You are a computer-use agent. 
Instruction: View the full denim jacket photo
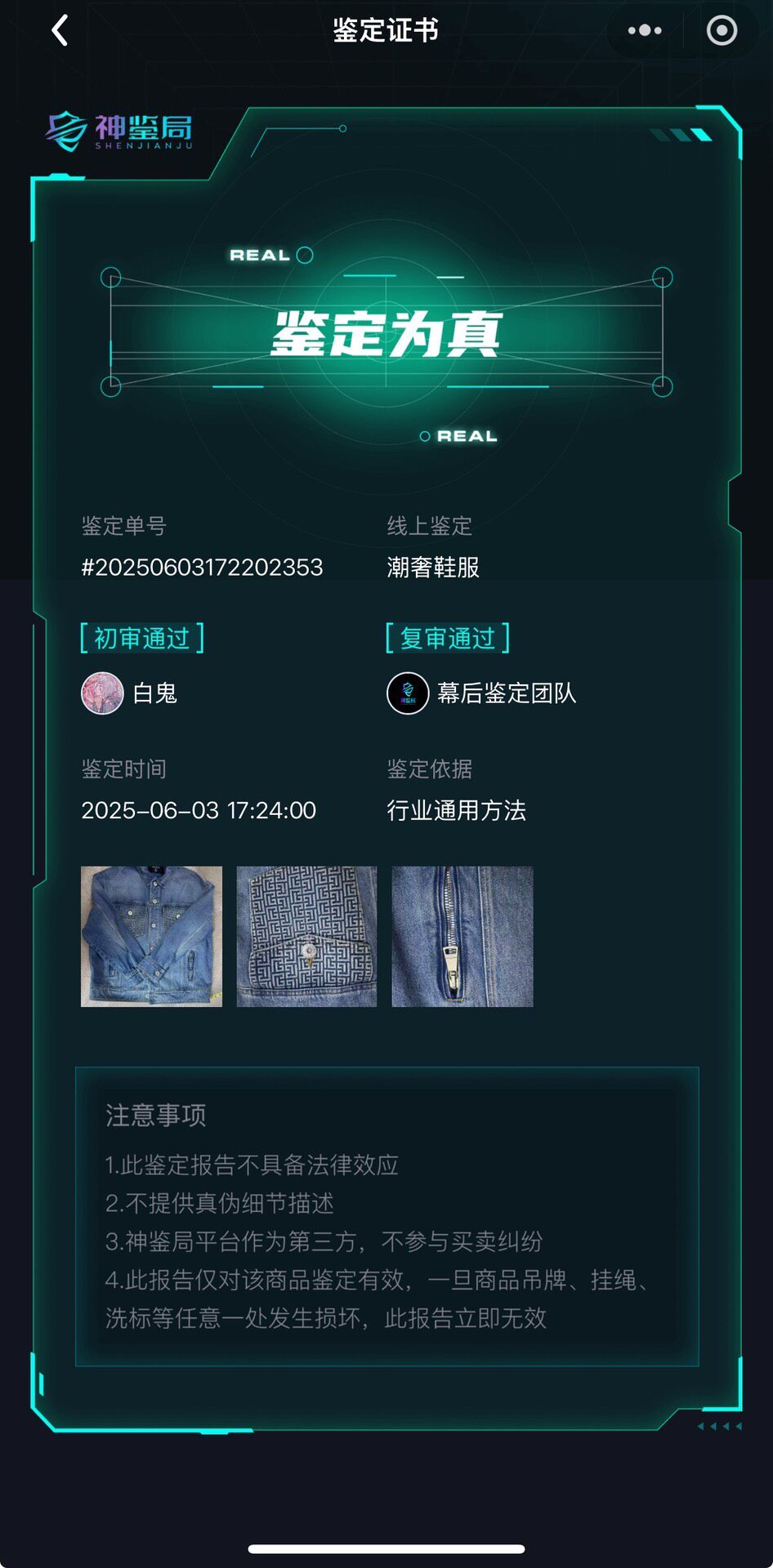pyautogui.click(x=151, y=936)
